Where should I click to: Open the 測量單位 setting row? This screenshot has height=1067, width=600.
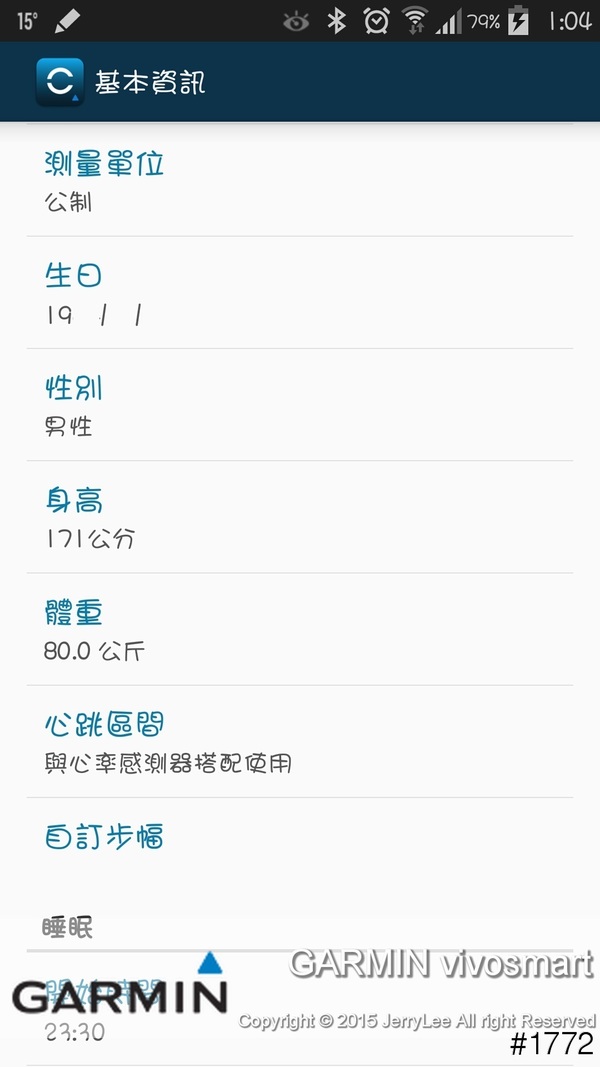(300, 181)
